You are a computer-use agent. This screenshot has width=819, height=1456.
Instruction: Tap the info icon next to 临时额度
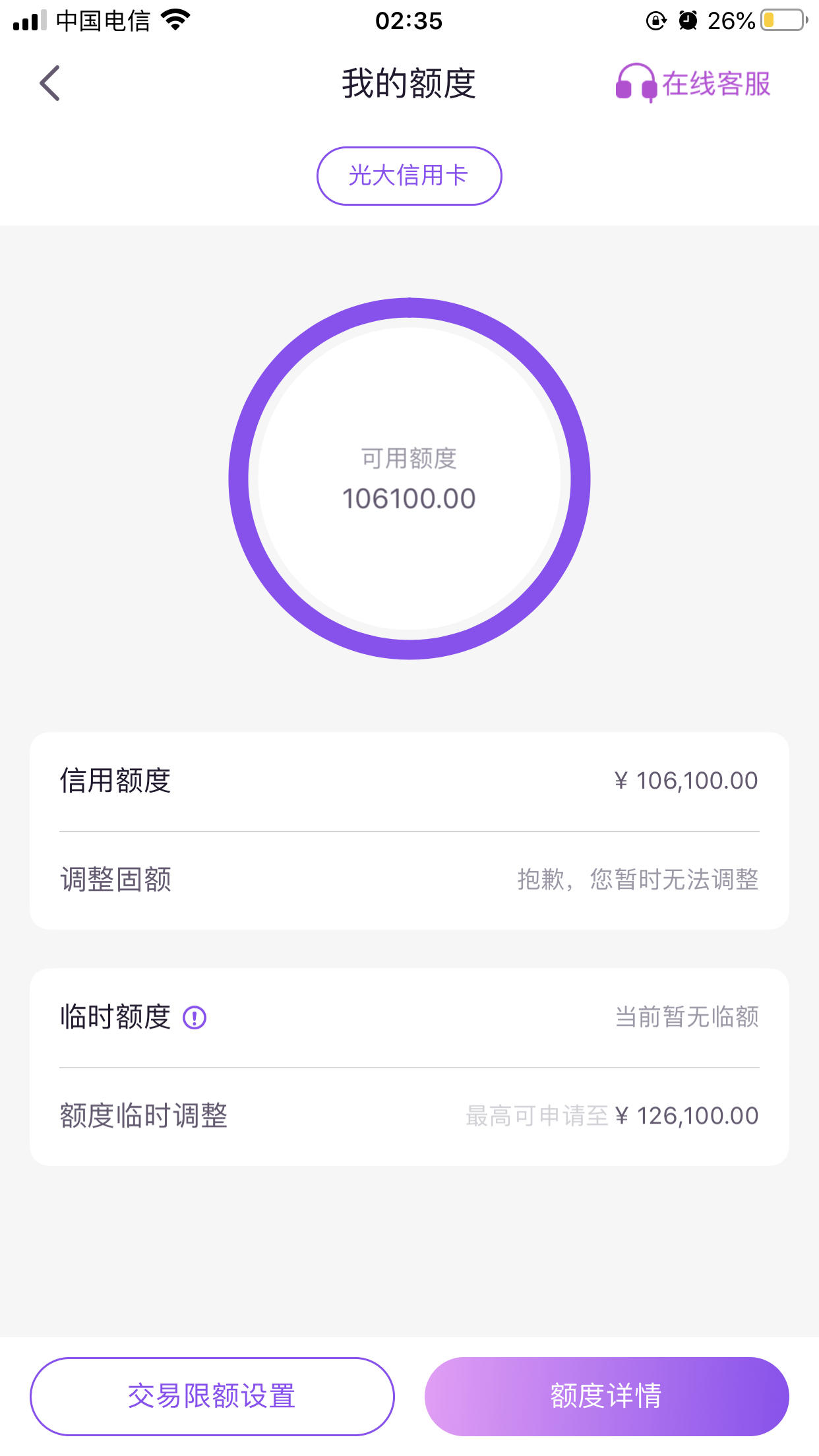(195, 1017)
